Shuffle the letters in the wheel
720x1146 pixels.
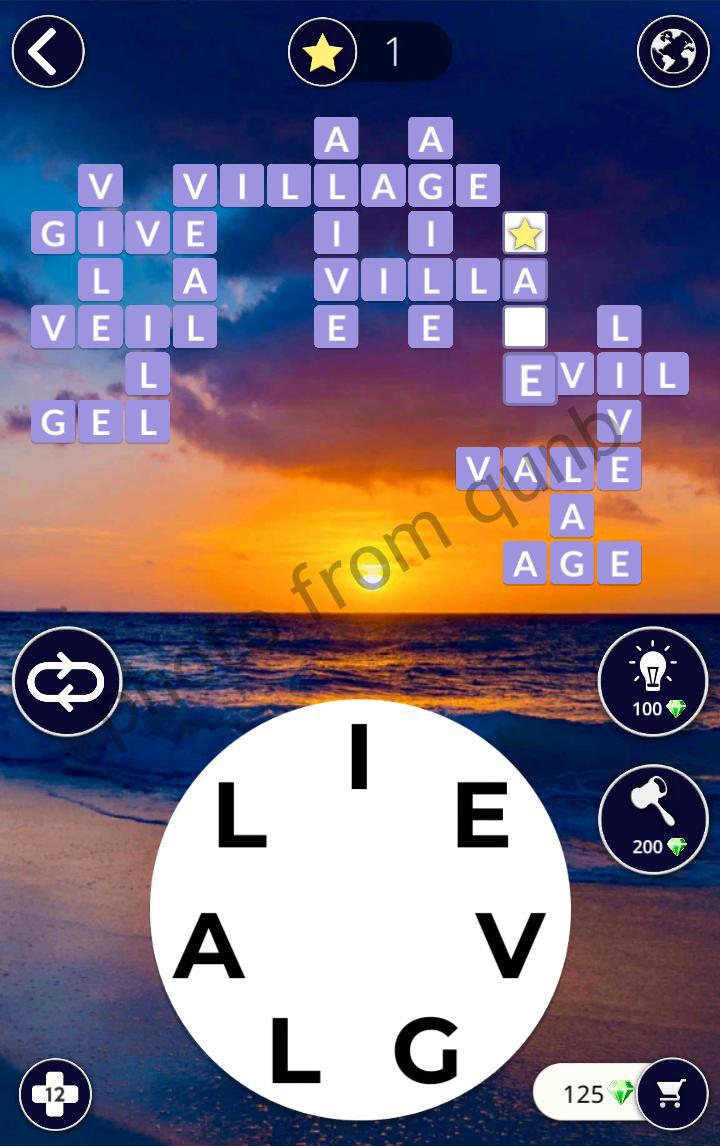(66, 682)
